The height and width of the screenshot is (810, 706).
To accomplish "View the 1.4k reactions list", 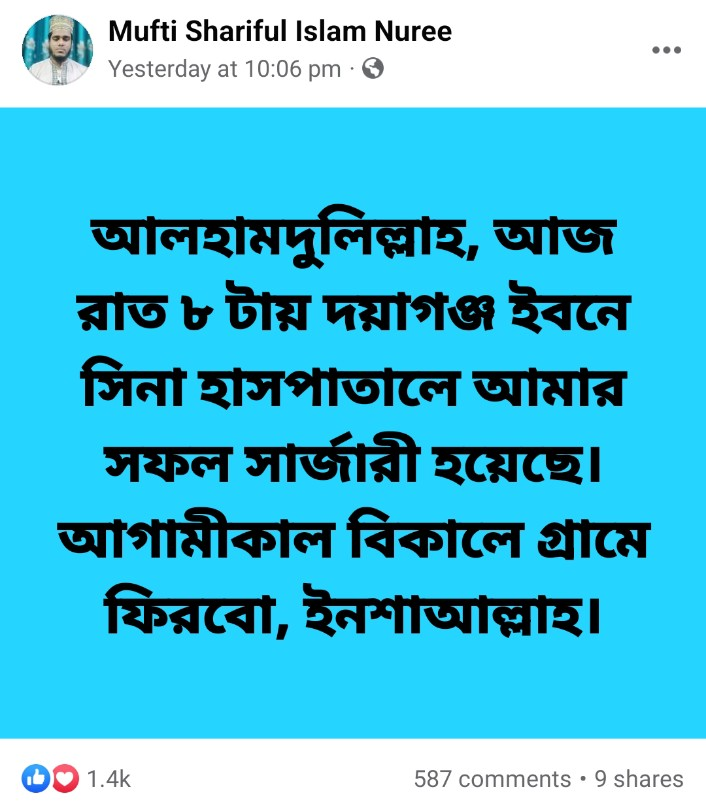I will [x=77, y=779].
